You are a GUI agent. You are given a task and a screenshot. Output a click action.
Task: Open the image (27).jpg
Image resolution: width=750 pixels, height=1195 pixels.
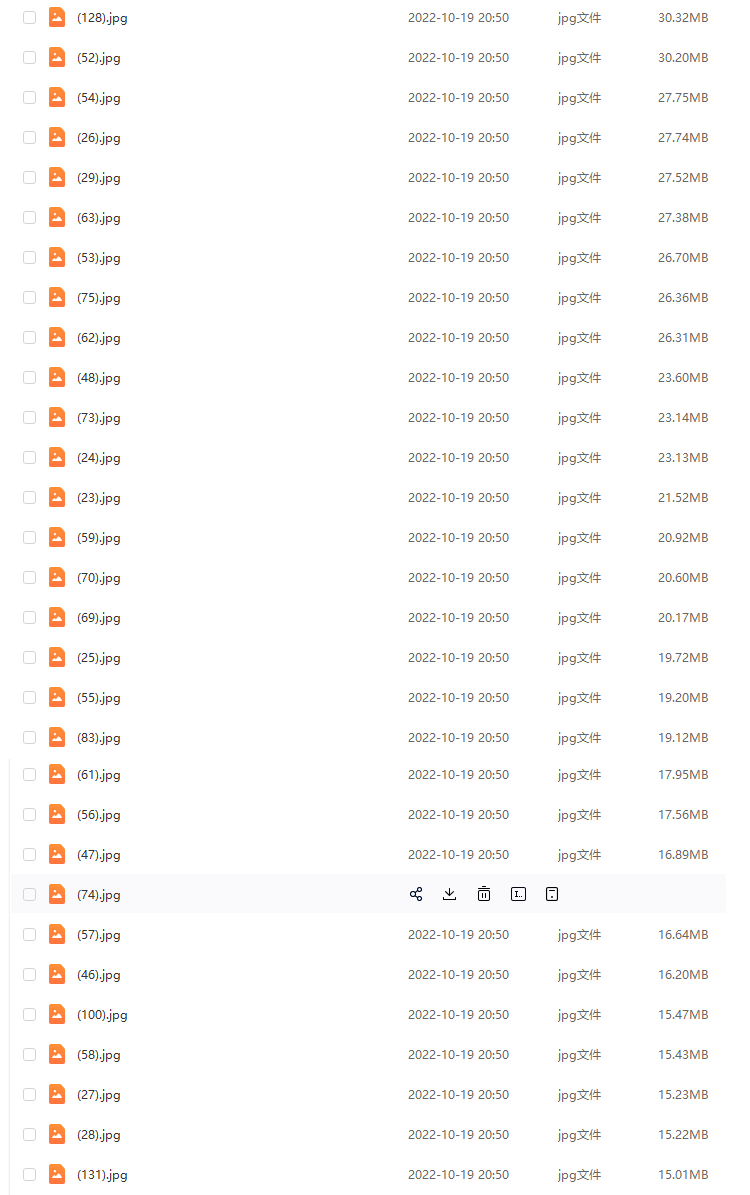pos(98,1095)
